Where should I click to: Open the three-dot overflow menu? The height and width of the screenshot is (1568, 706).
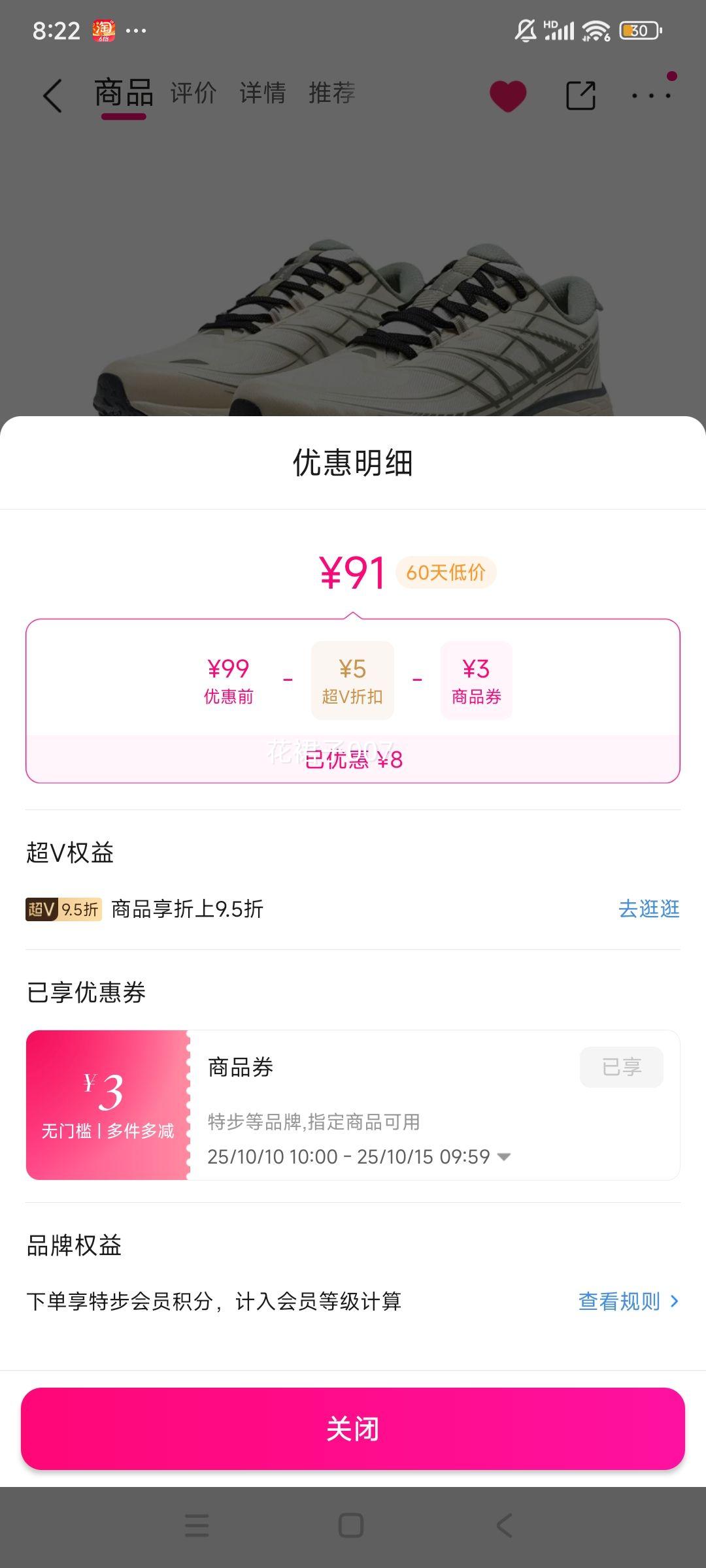coord(651,96)
